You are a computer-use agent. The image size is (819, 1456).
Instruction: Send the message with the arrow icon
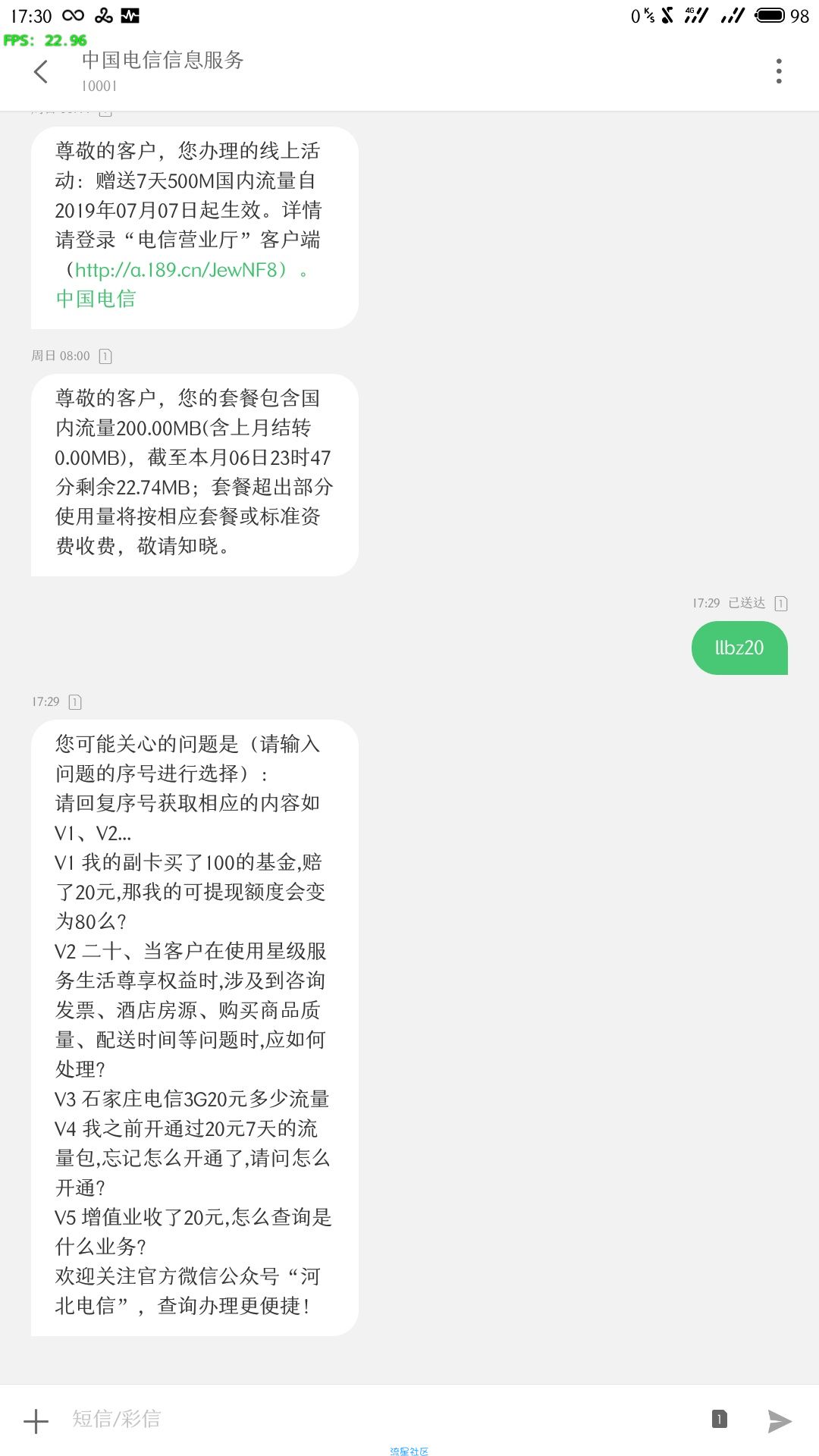click(779, 1420)
